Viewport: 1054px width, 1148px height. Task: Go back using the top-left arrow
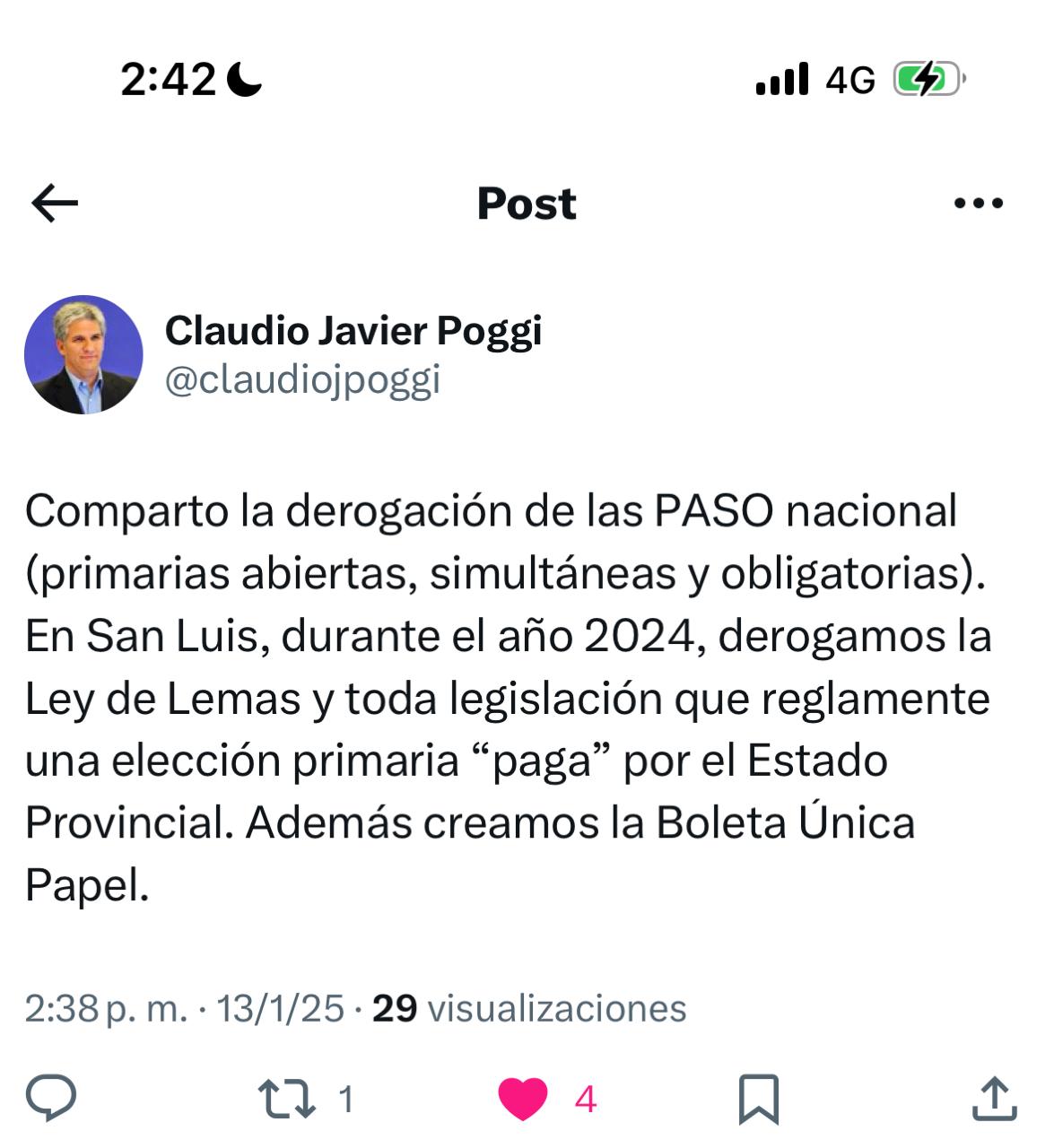click(x=55, y=204)
